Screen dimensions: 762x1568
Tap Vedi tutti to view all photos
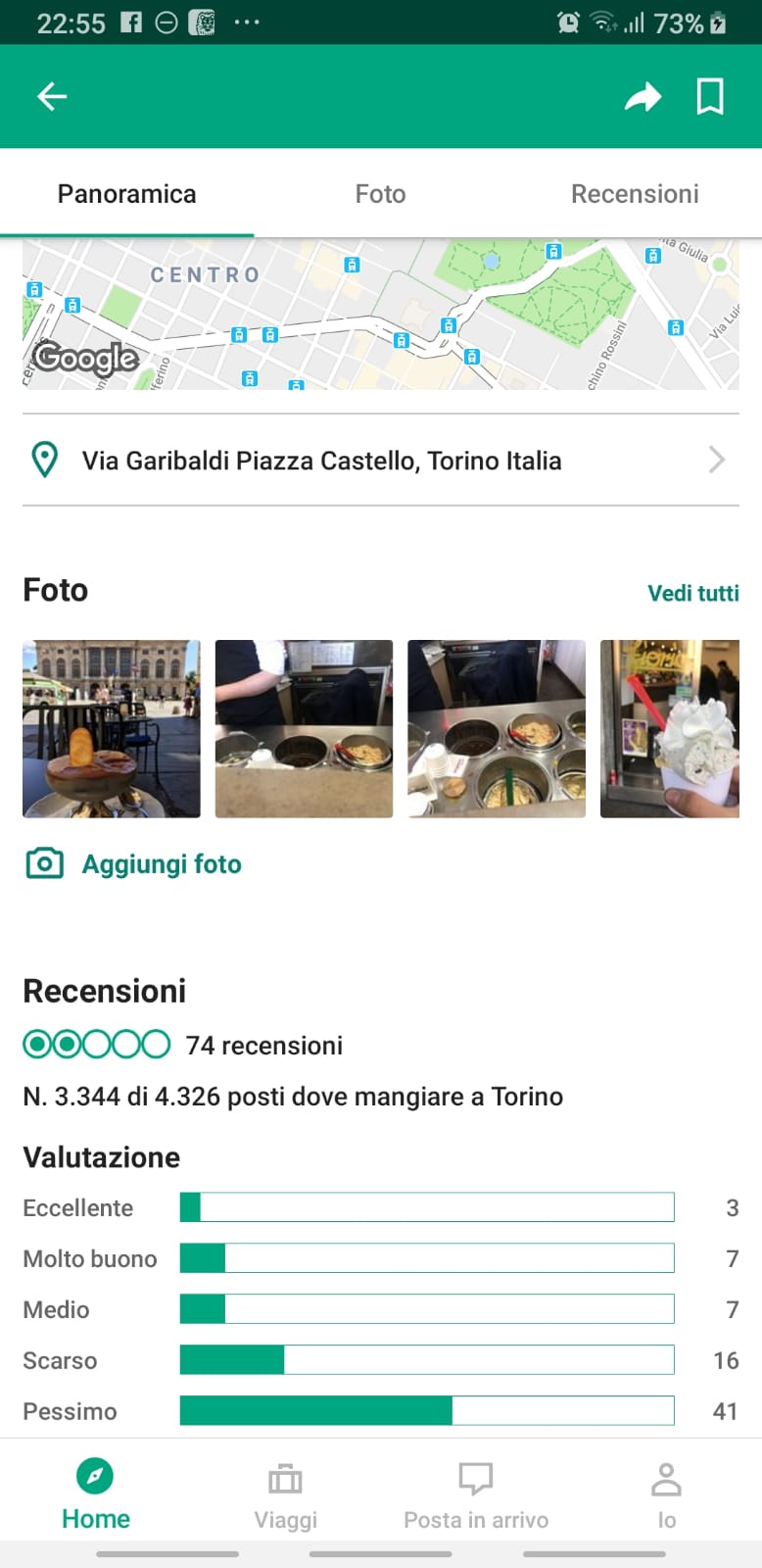tap(692, 593)
